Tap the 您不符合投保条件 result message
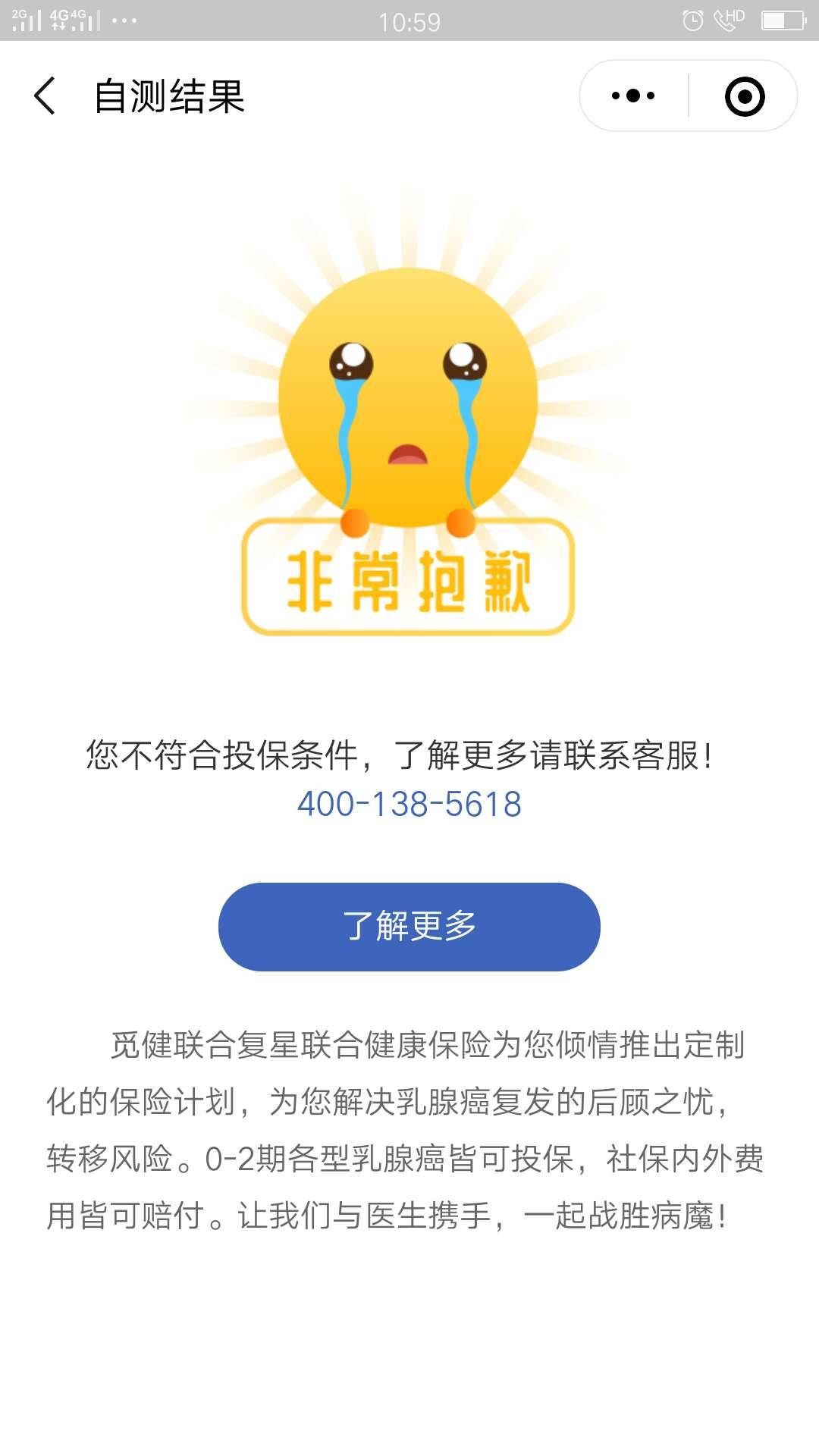 pyautogui.click(x=409, y=755)
